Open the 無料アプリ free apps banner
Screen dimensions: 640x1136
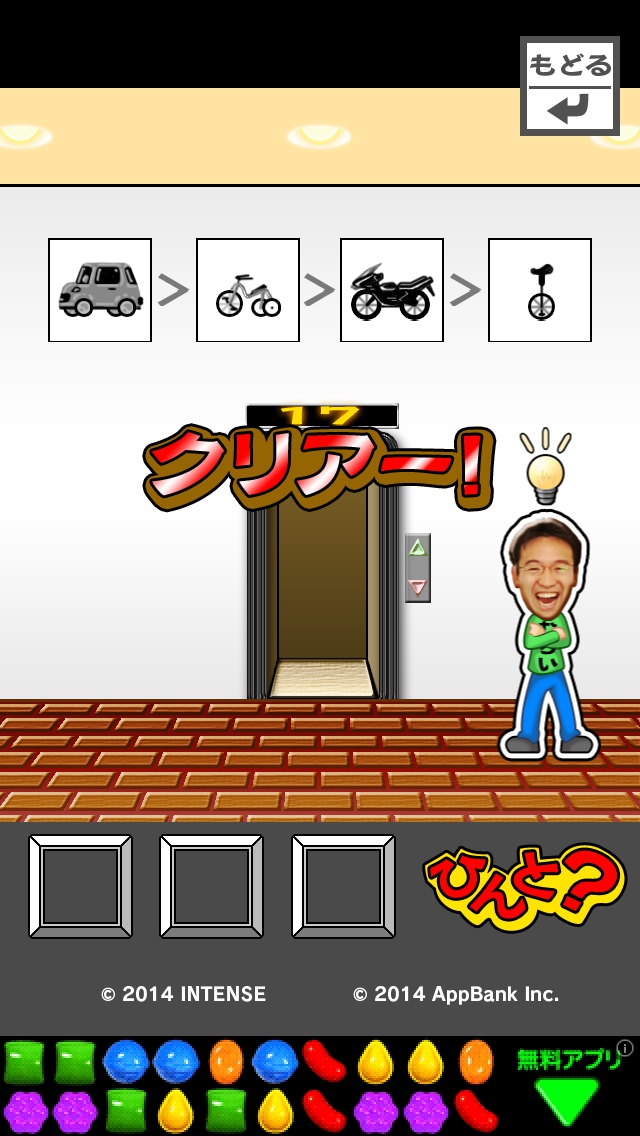click(568, 1085)
